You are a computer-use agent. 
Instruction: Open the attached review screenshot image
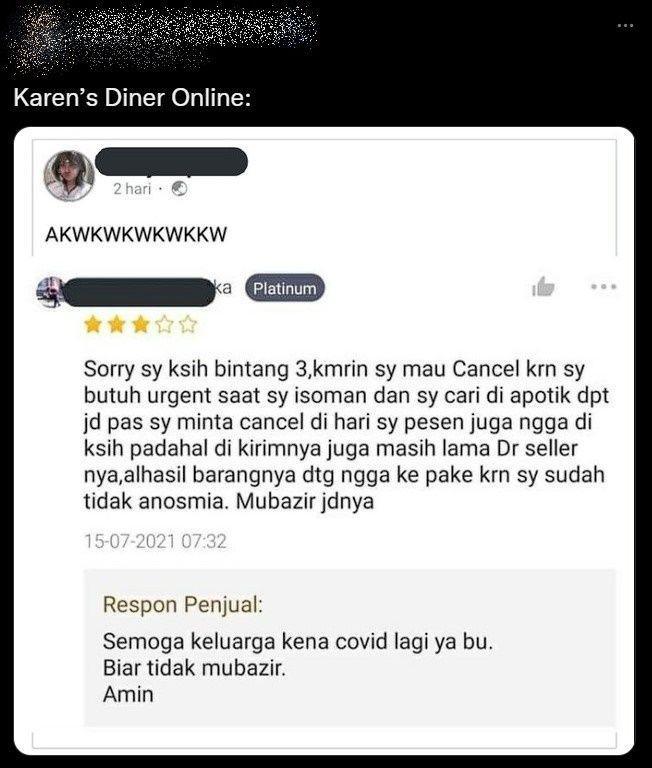click(x=326, y=440)
